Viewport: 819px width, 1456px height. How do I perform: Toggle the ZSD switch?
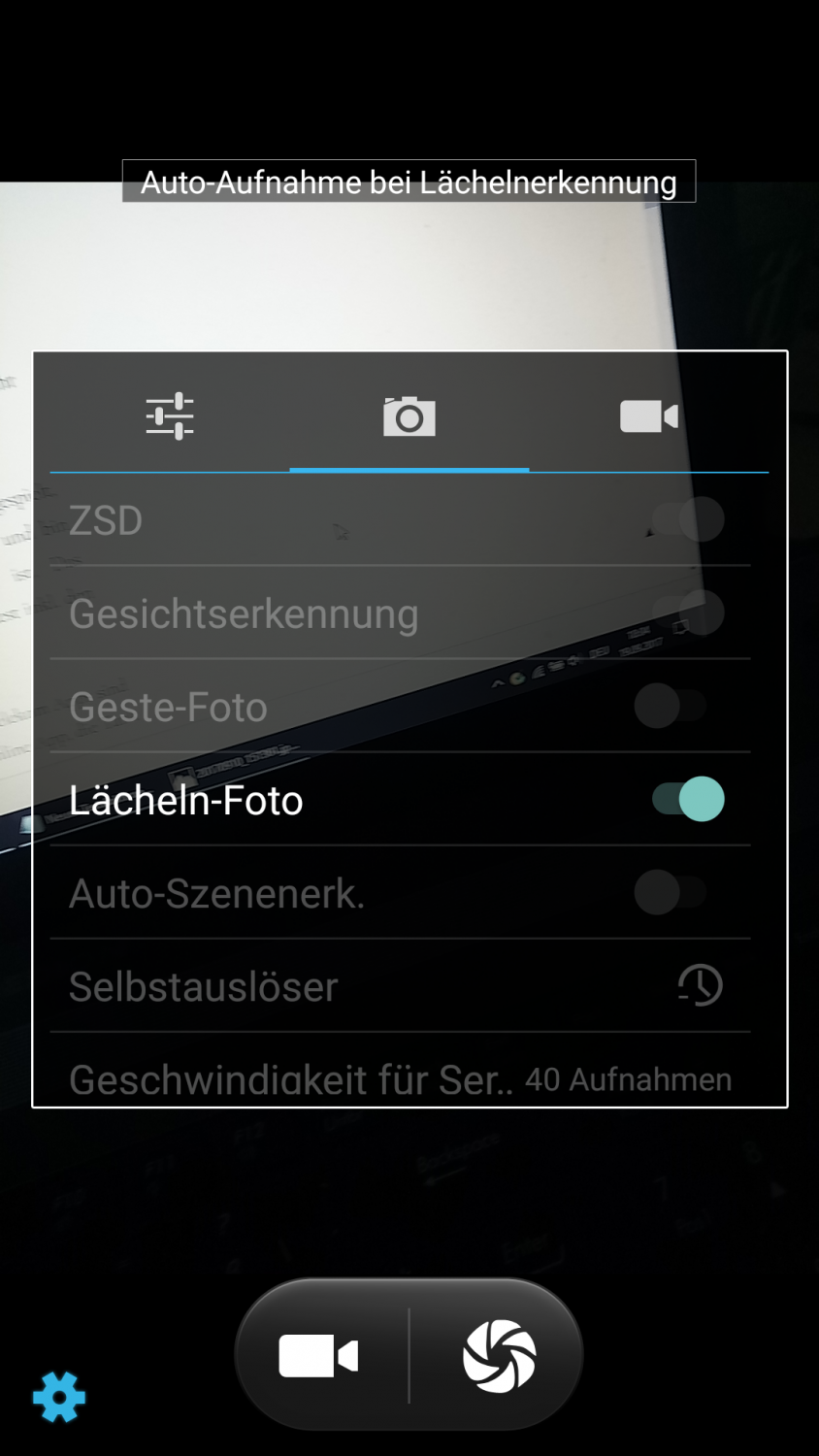(688, 519)
